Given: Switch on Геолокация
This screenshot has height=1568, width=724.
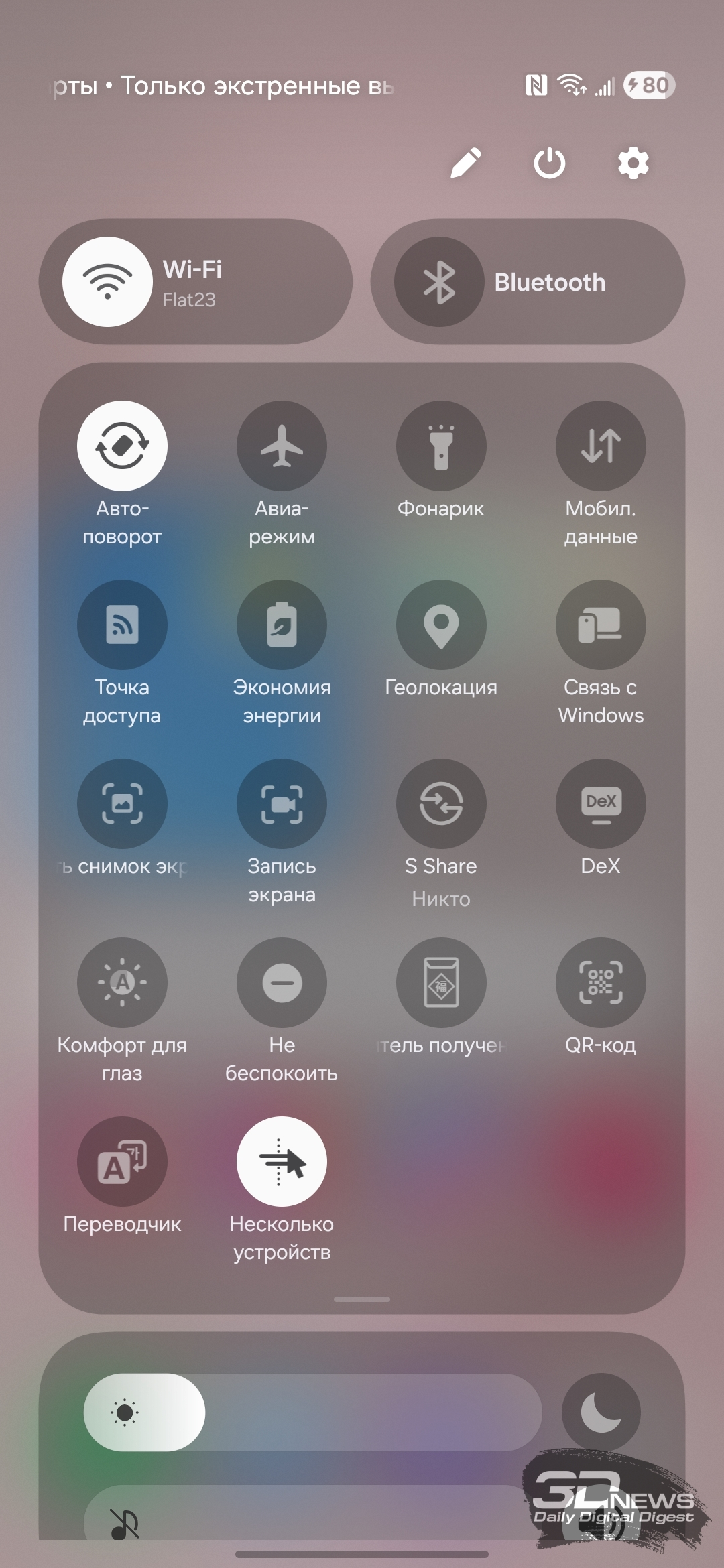Looking at the screenshot, I should coord(441,625).
